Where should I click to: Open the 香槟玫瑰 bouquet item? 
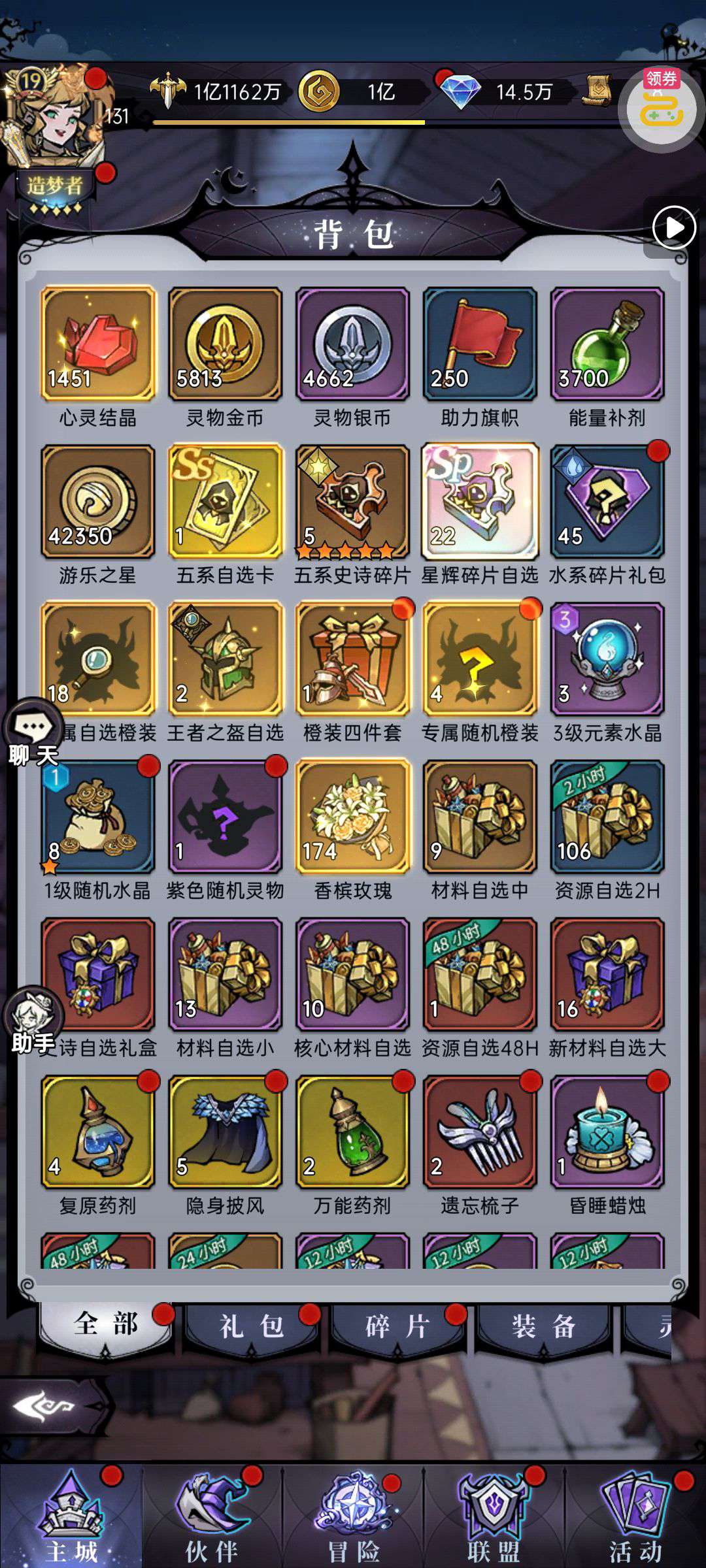pos(353,816)
